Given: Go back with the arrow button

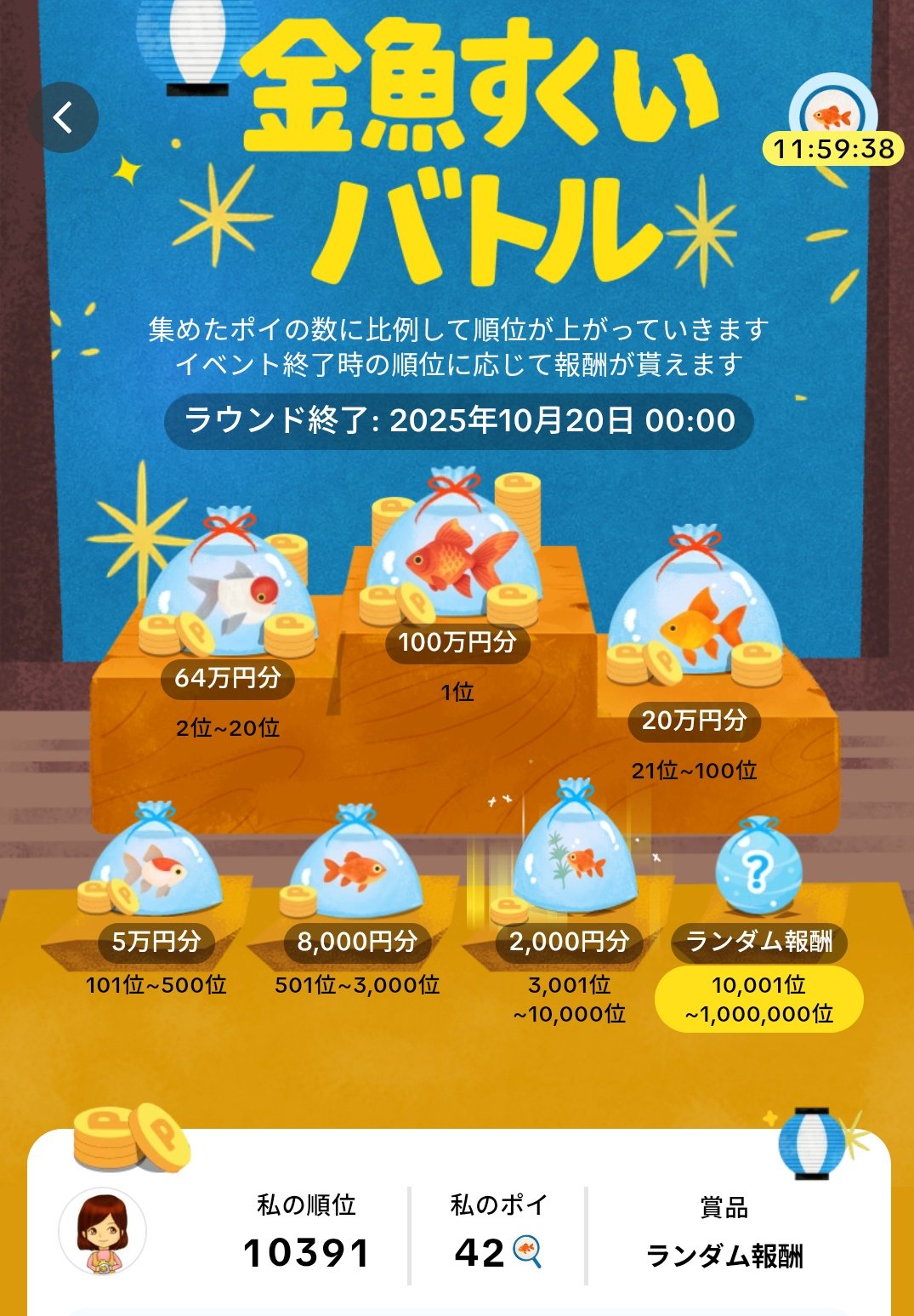Looking at the screenshot, I should pyautogui.click(x=64, y=117).
